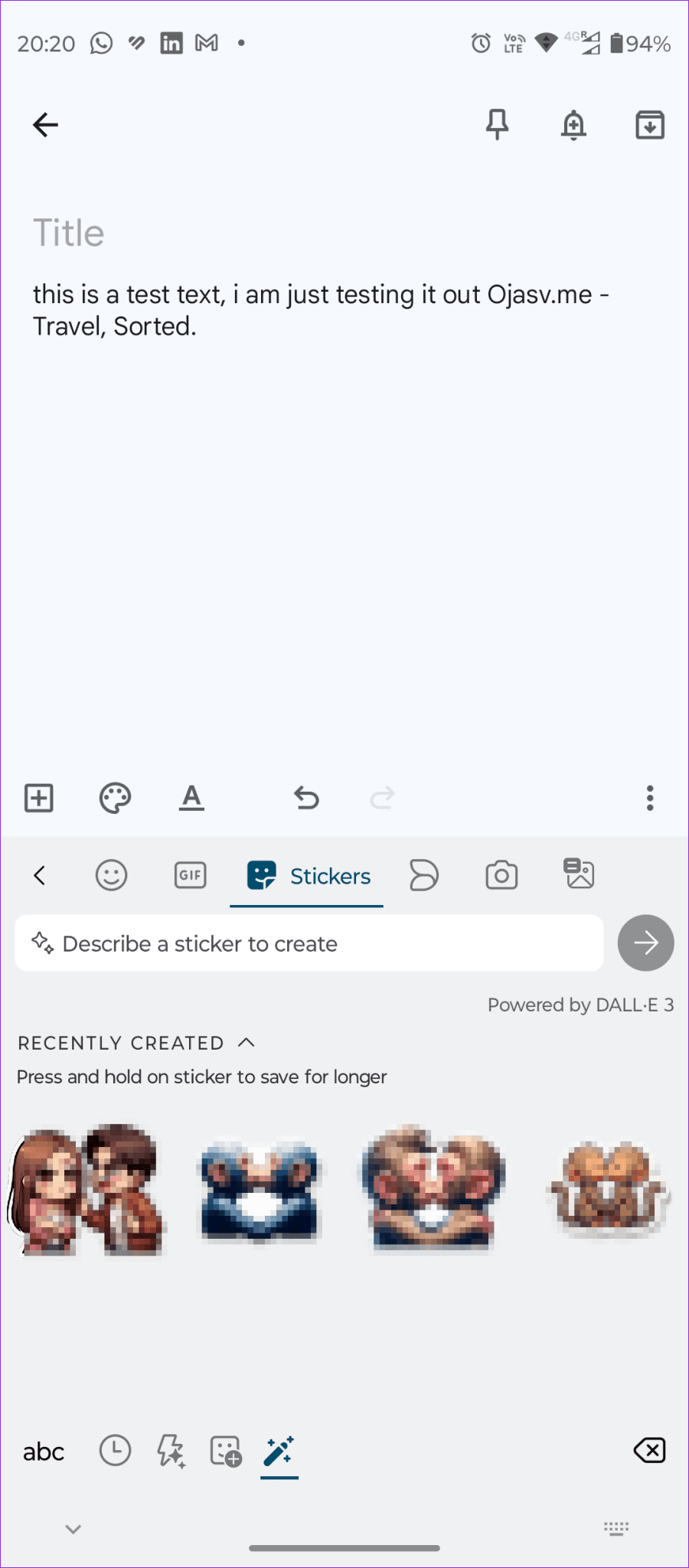
Task: Insert the cartoon couple sticker
Action: click(x=86, y=1191)
